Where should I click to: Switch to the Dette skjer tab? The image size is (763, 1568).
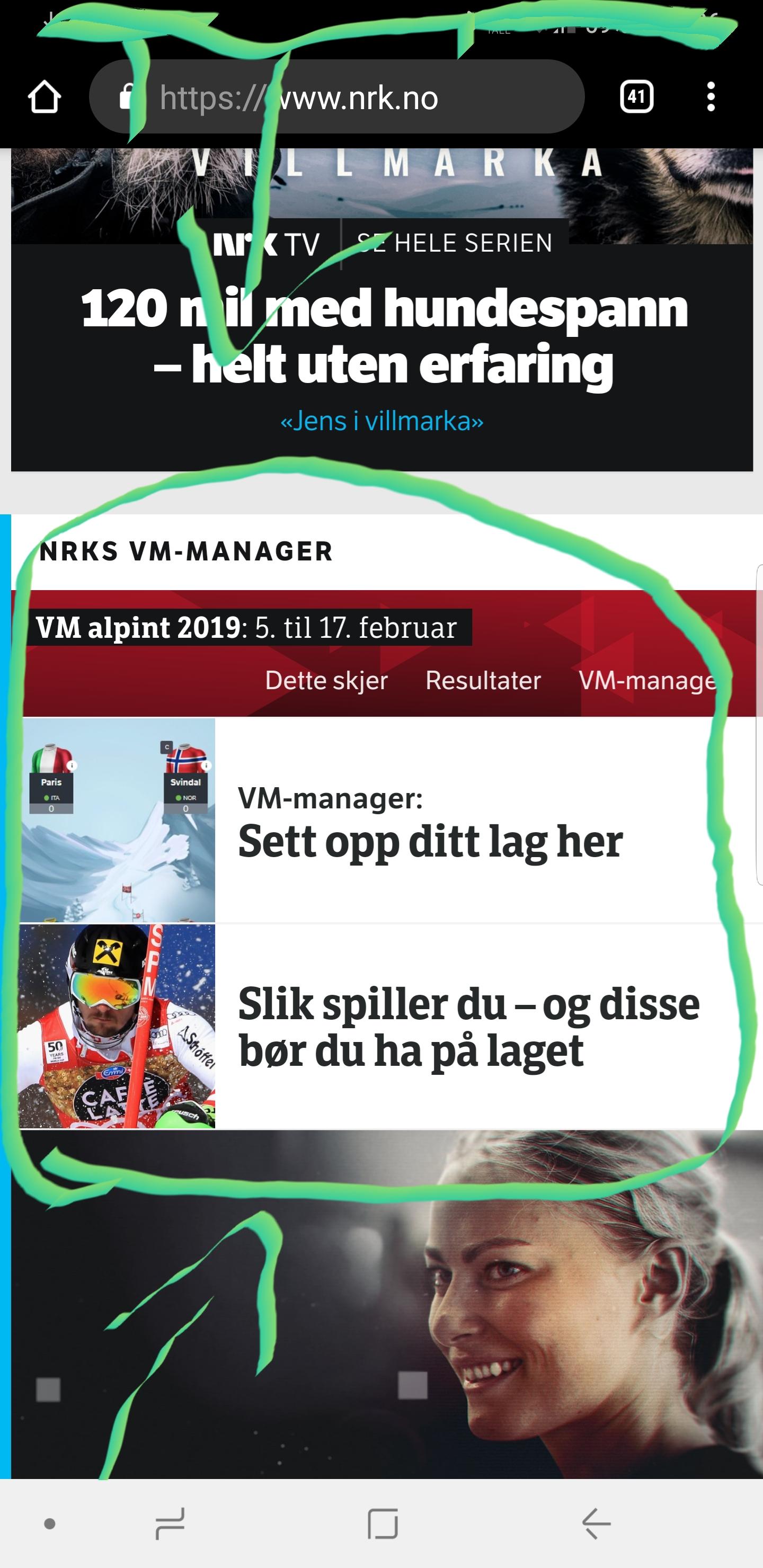tap(326, 681)
